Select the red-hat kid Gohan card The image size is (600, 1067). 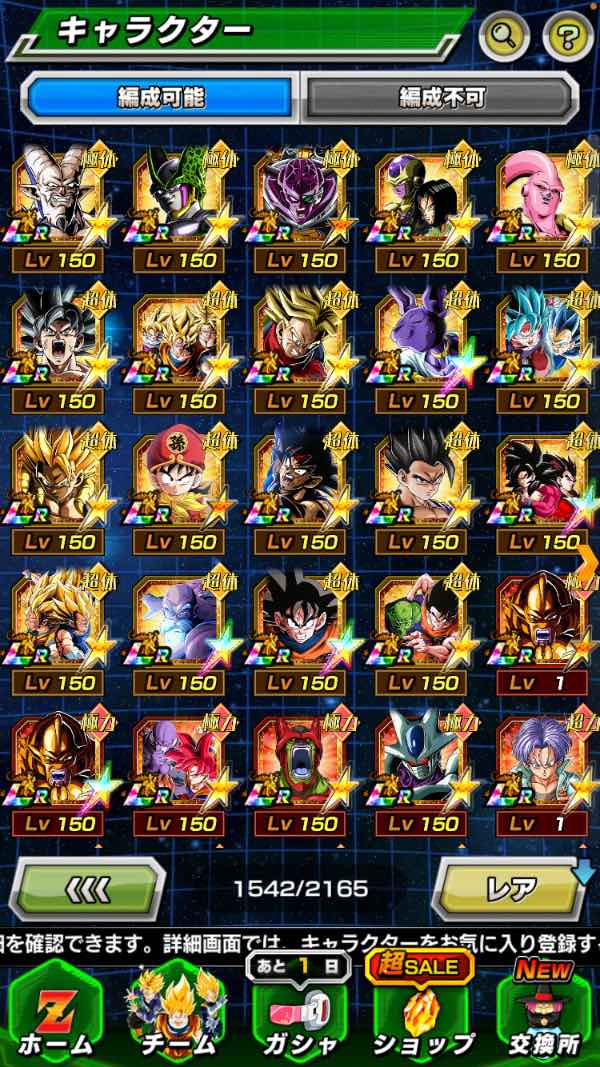(x=180, y=487)
